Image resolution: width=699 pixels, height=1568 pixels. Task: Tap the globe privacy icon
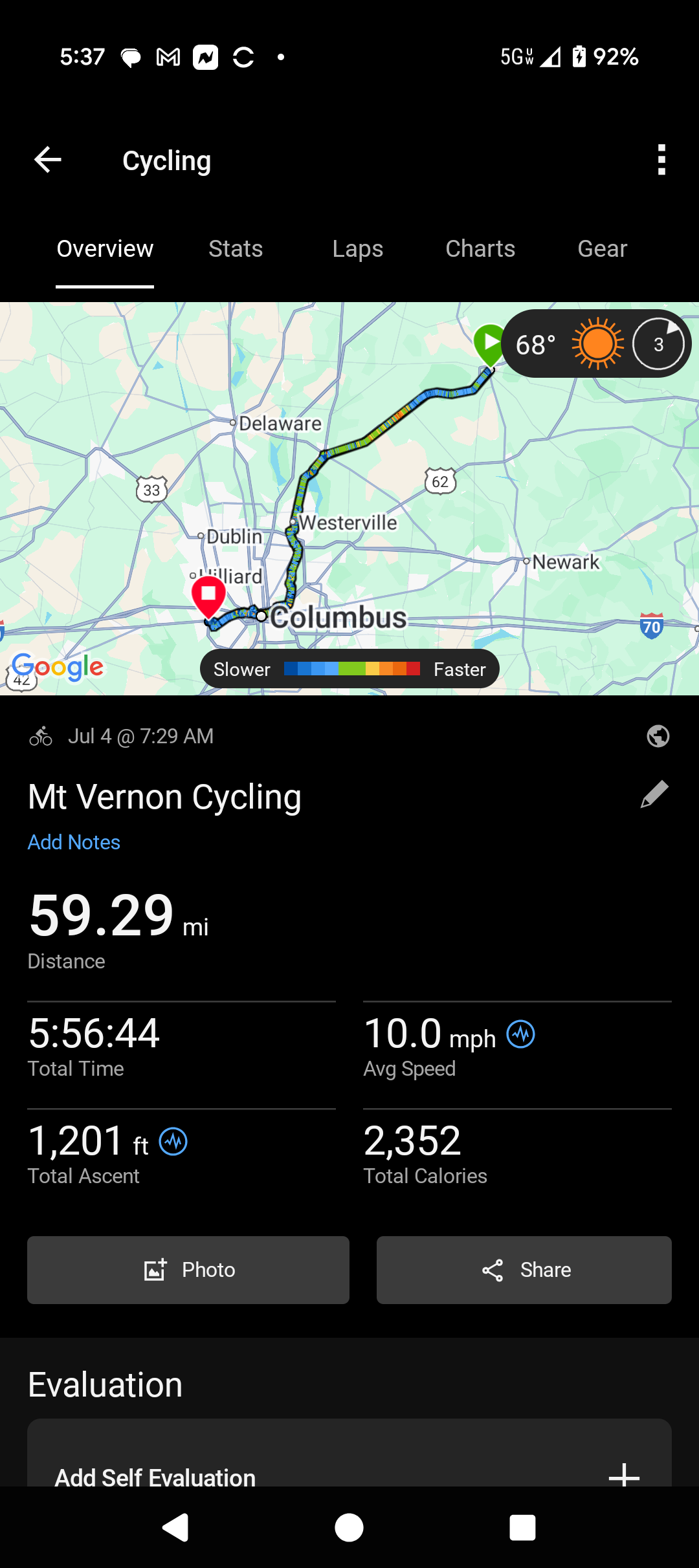pyautogui.click(x=658, y=736)
